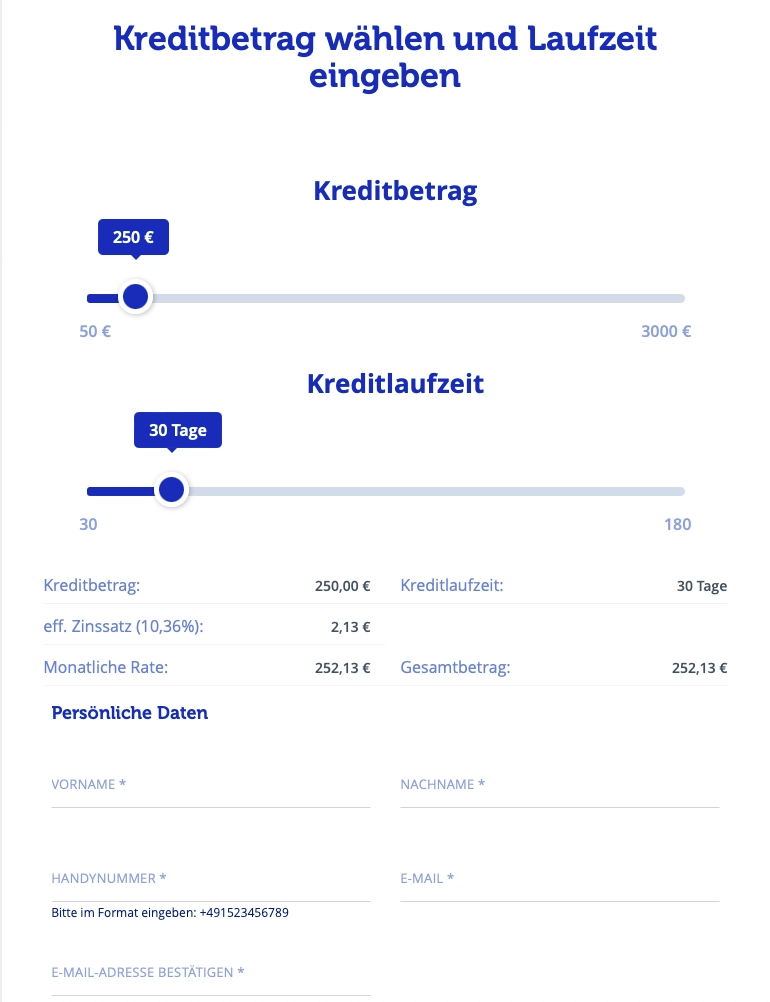Tap the Handynummer field
Image resolution: width=770 pixels, height=1002 pixels.
tap(210, 880)
